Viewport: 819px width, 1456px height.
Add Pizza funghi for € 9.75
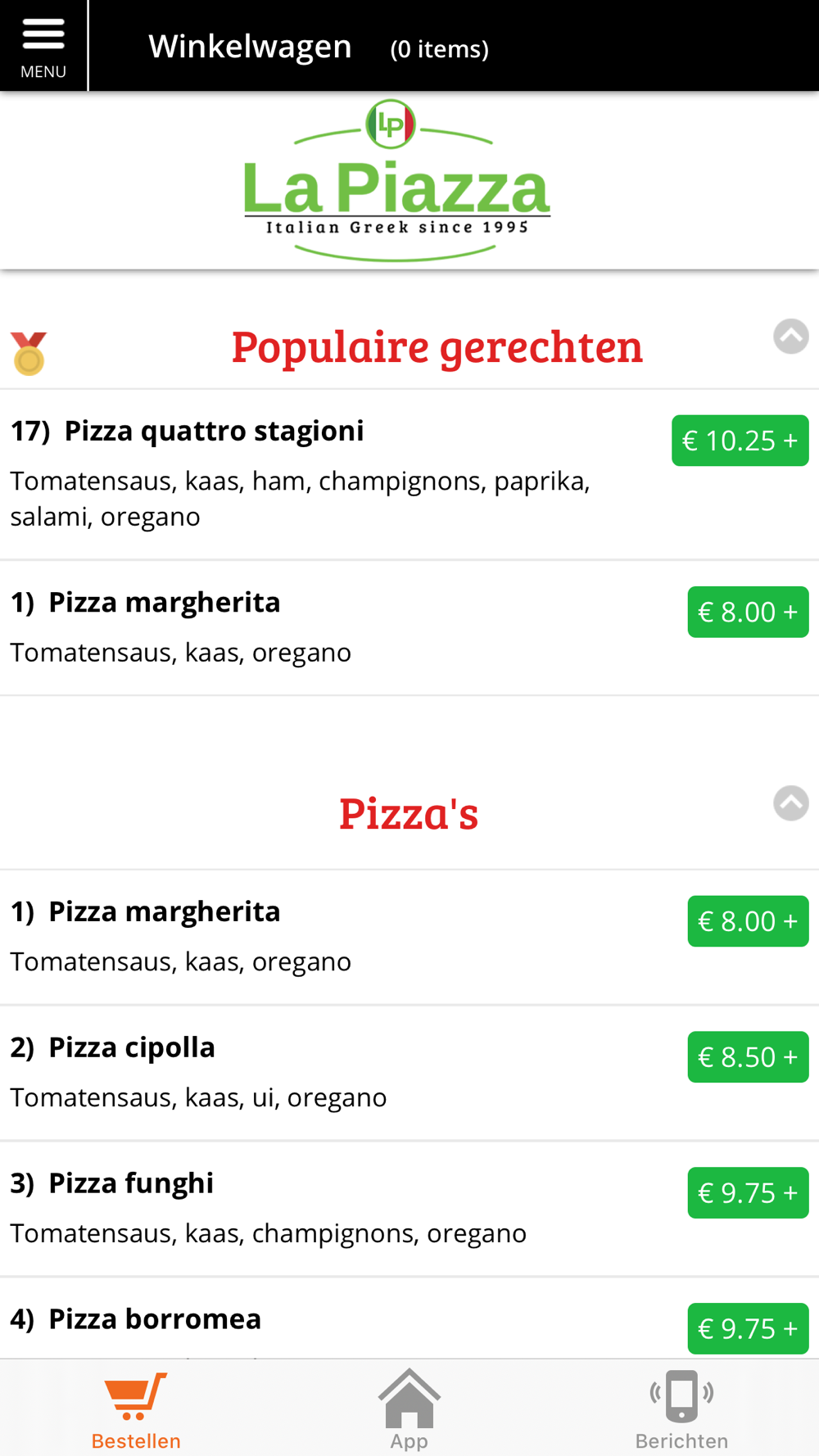tap(748, 1193)
